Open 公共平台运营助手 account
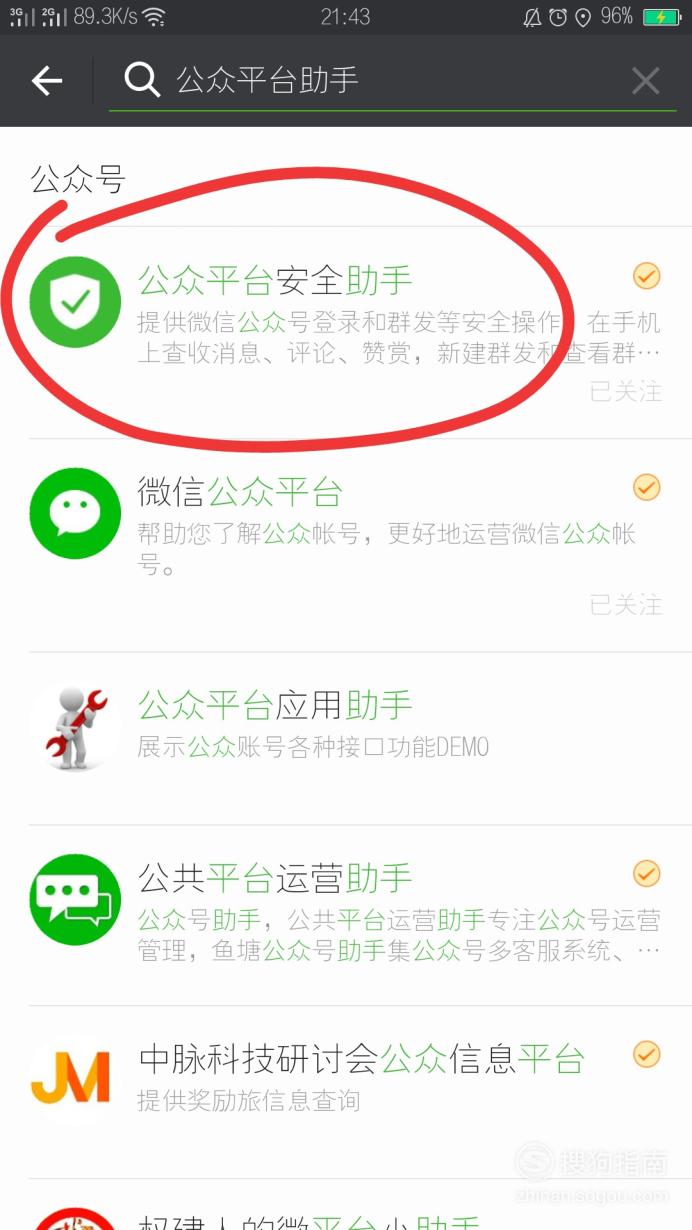 click(x=346, y=915)
